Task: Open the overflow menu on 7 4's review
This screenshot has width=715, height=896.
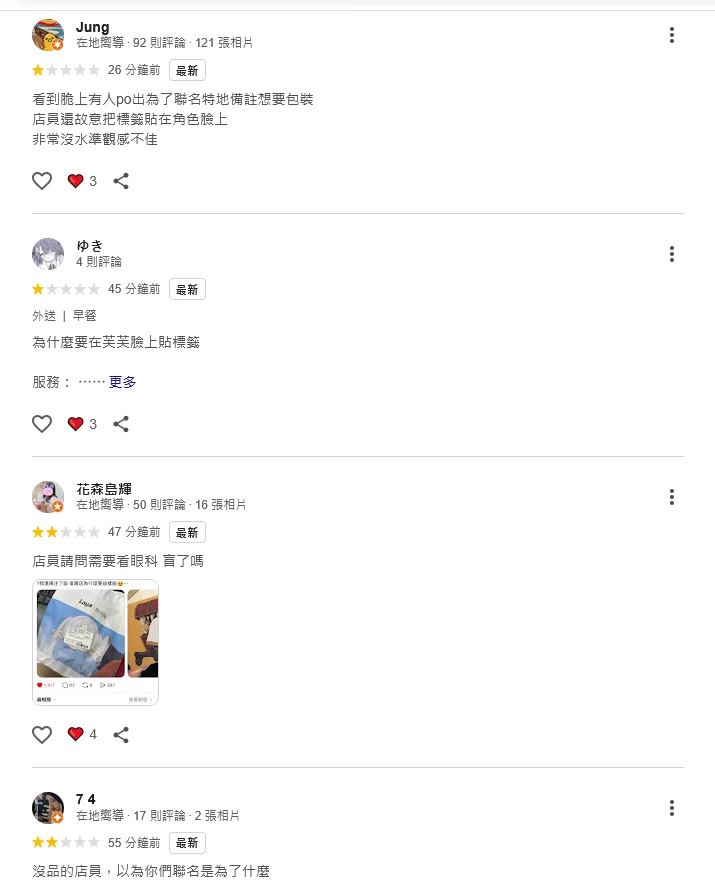Action: click(672, 808)
